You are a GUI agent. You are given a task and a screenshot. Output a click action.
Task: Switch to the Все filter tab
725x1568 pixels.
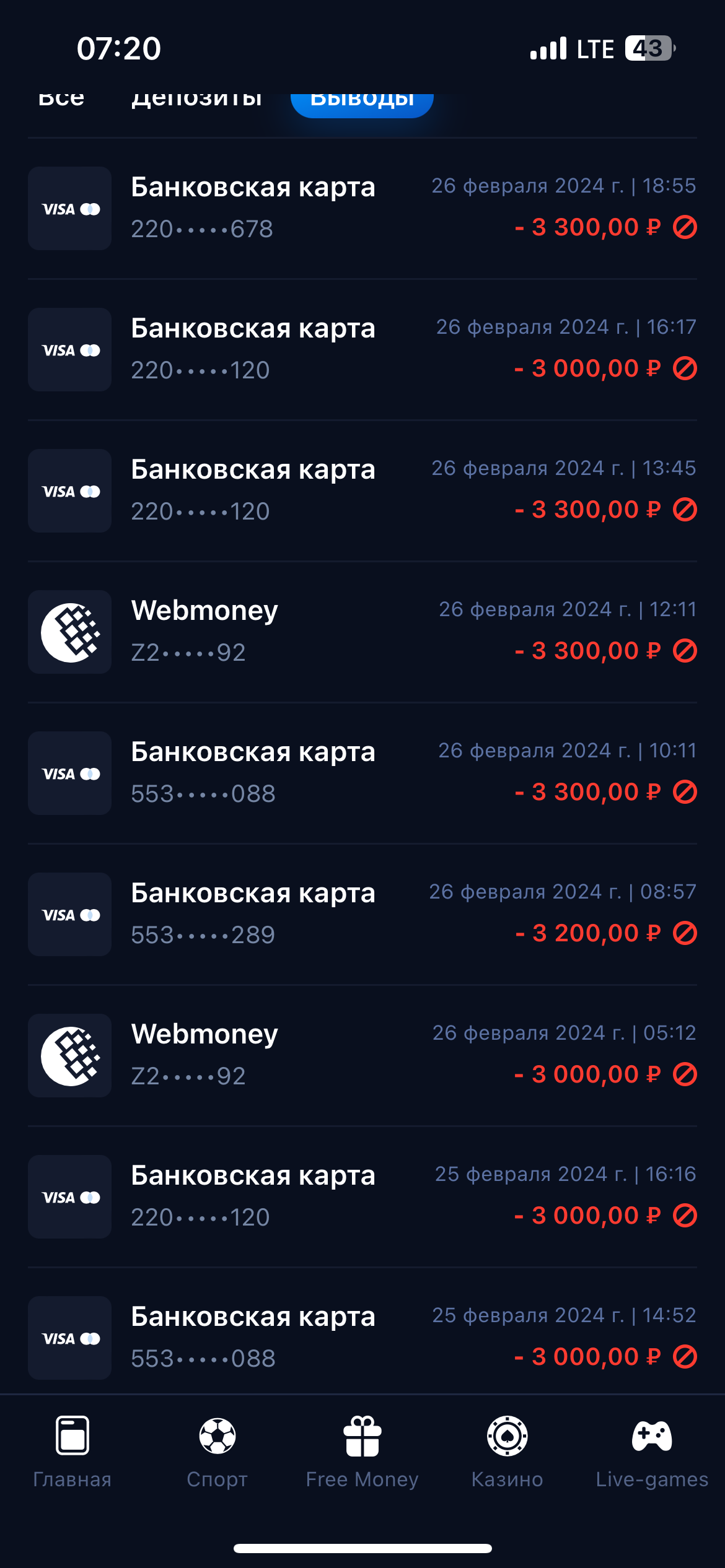(x=61, y=100)
